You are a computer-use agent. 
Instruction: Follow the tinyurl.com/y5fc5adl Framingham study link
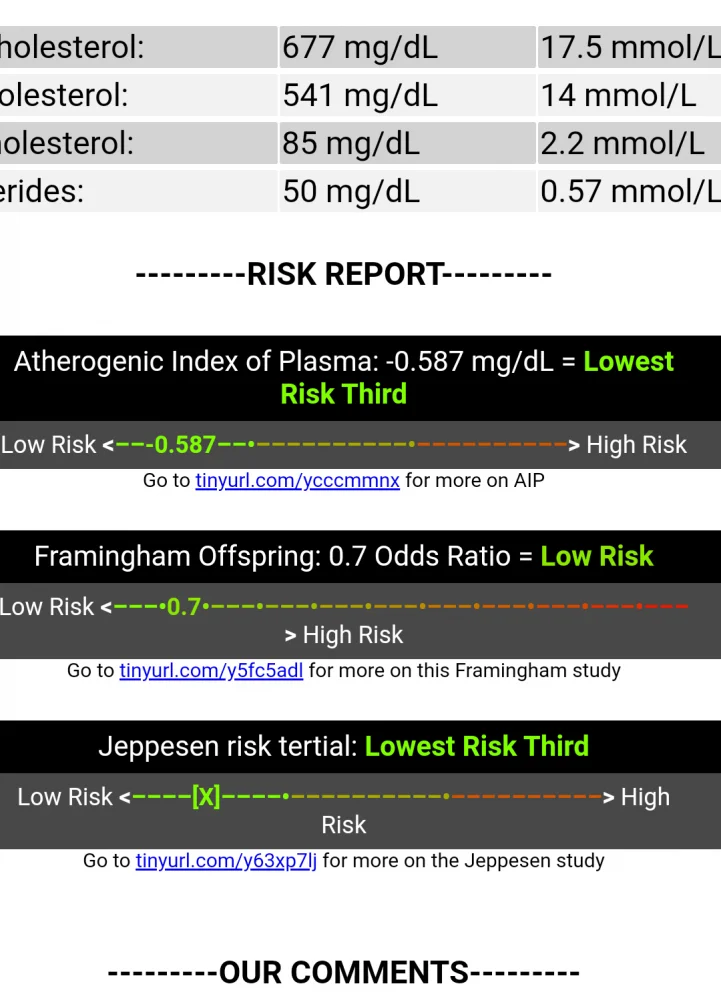click(211, 671)
